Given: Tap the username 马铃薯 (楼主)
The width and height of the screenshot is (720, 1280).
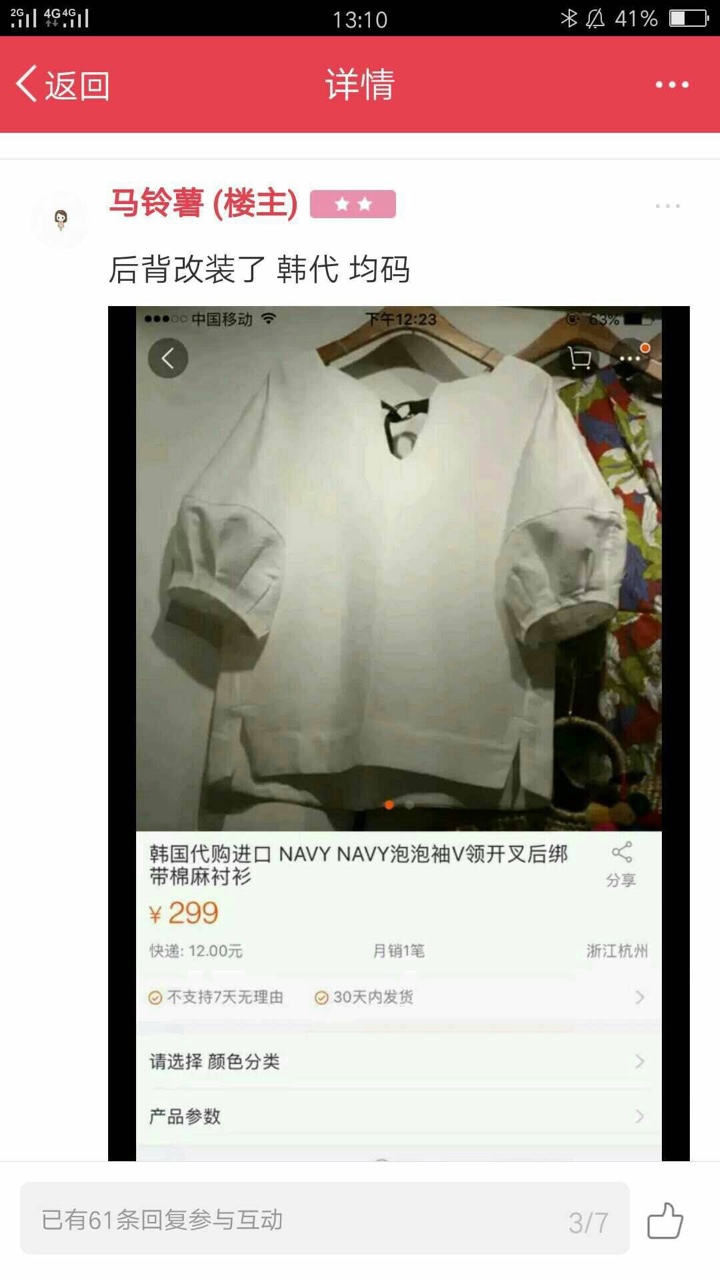Looking at the screenshot, I should [x=203, y=204].
